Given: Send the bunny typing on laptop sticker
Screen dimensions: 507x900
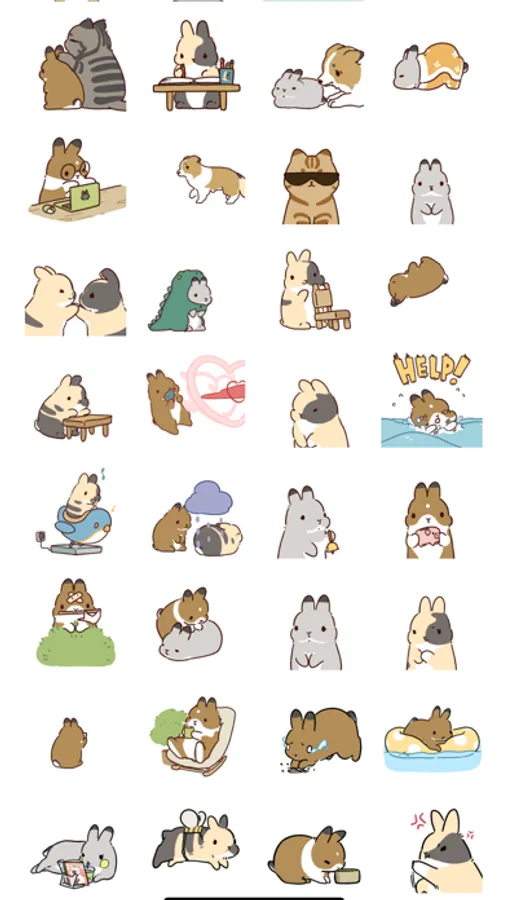Looking at the screenshot, I should coord(76,178).
